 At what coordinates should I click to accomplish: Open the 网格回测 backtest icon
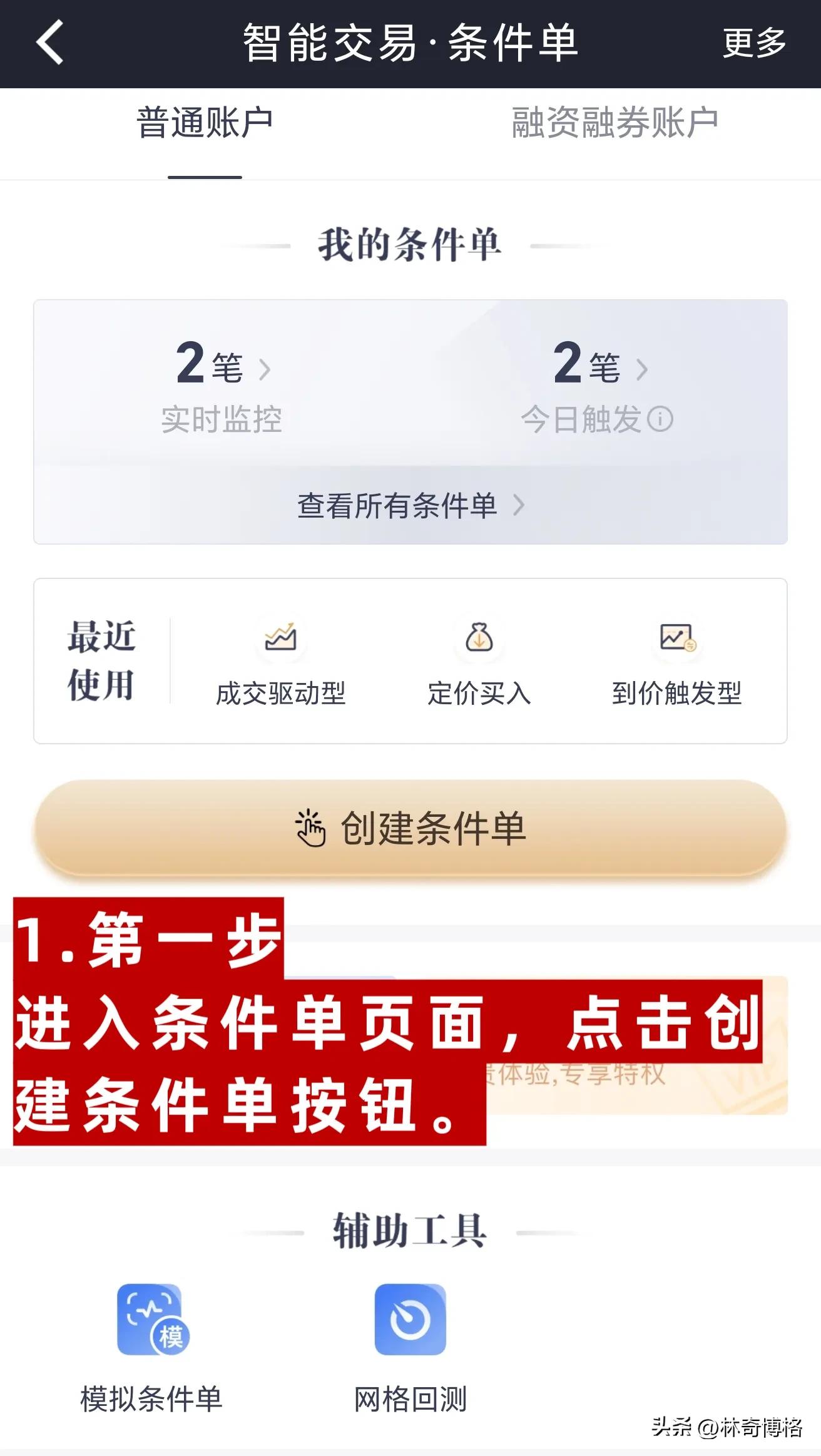click(410, 1321)
